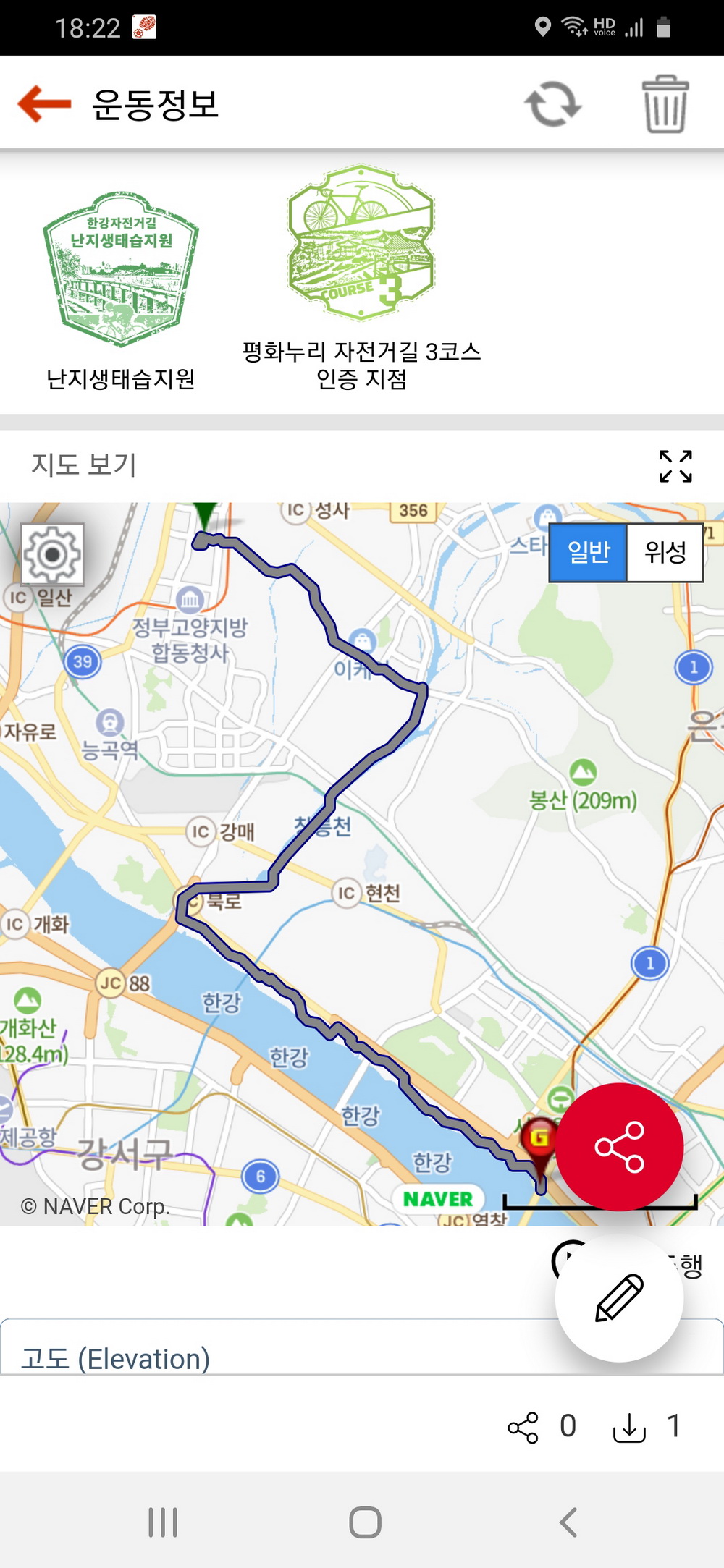Viewport: 724px width, 1568px height.
Task: Tap the red share floating button
Action: 619,1147
